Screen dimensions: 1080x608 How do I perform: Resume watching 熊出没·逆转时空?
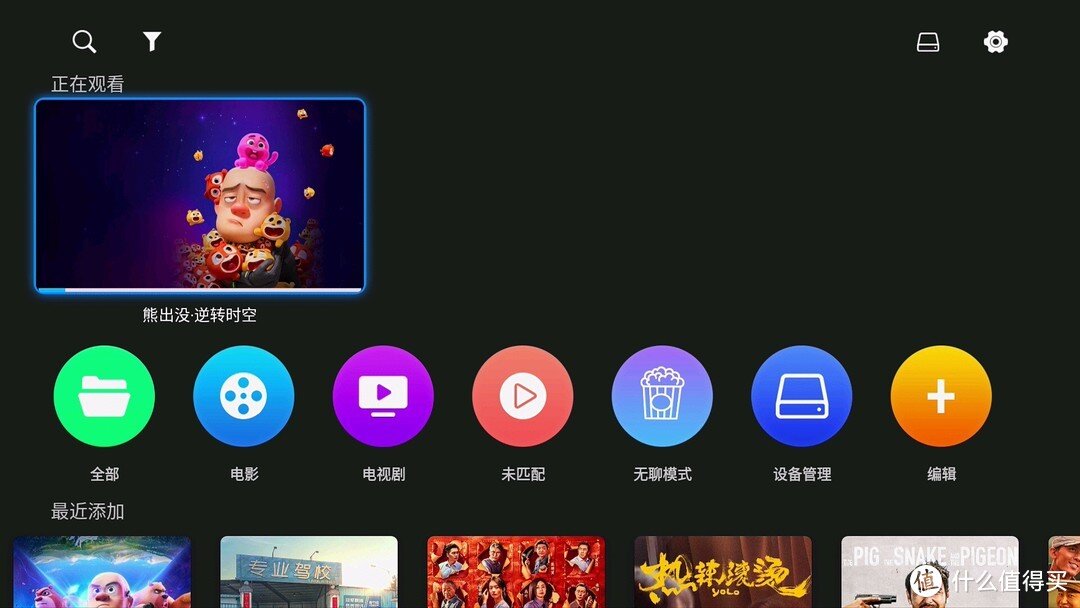tap(200, 195)
